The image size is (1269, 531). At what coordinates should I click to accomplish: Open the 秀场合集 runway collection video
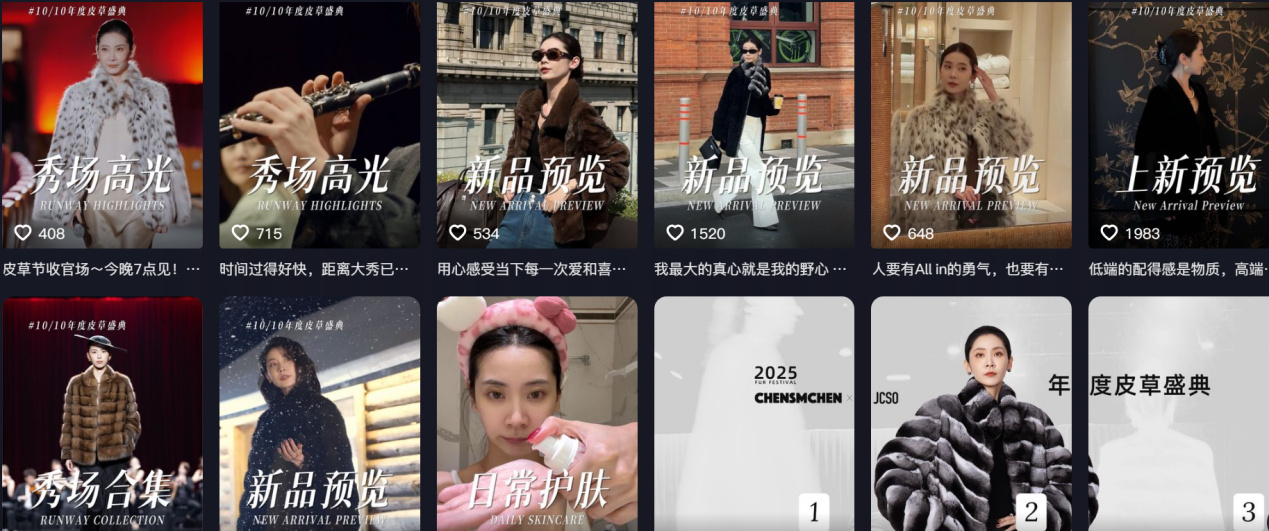[102, 413]
